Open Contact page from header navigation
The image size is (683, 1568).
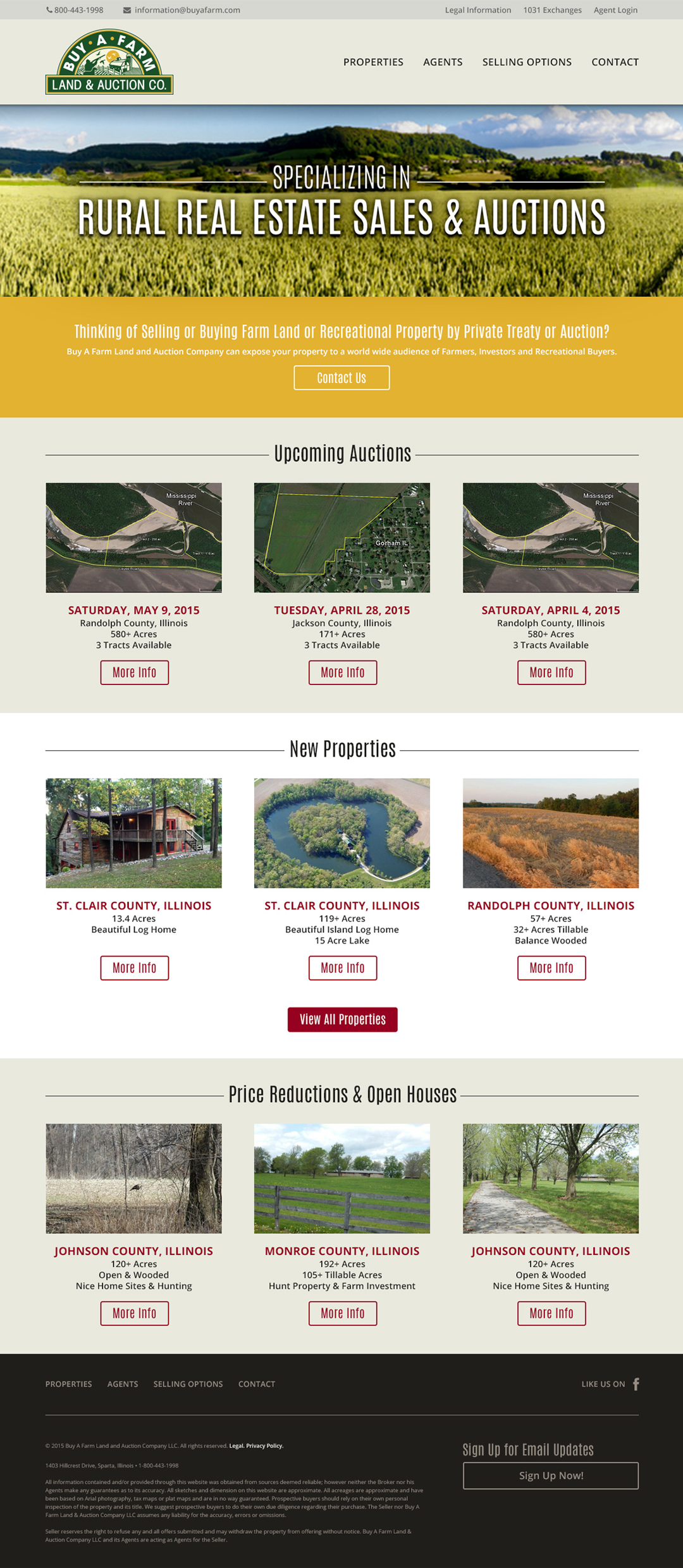[x=615, y=62]
